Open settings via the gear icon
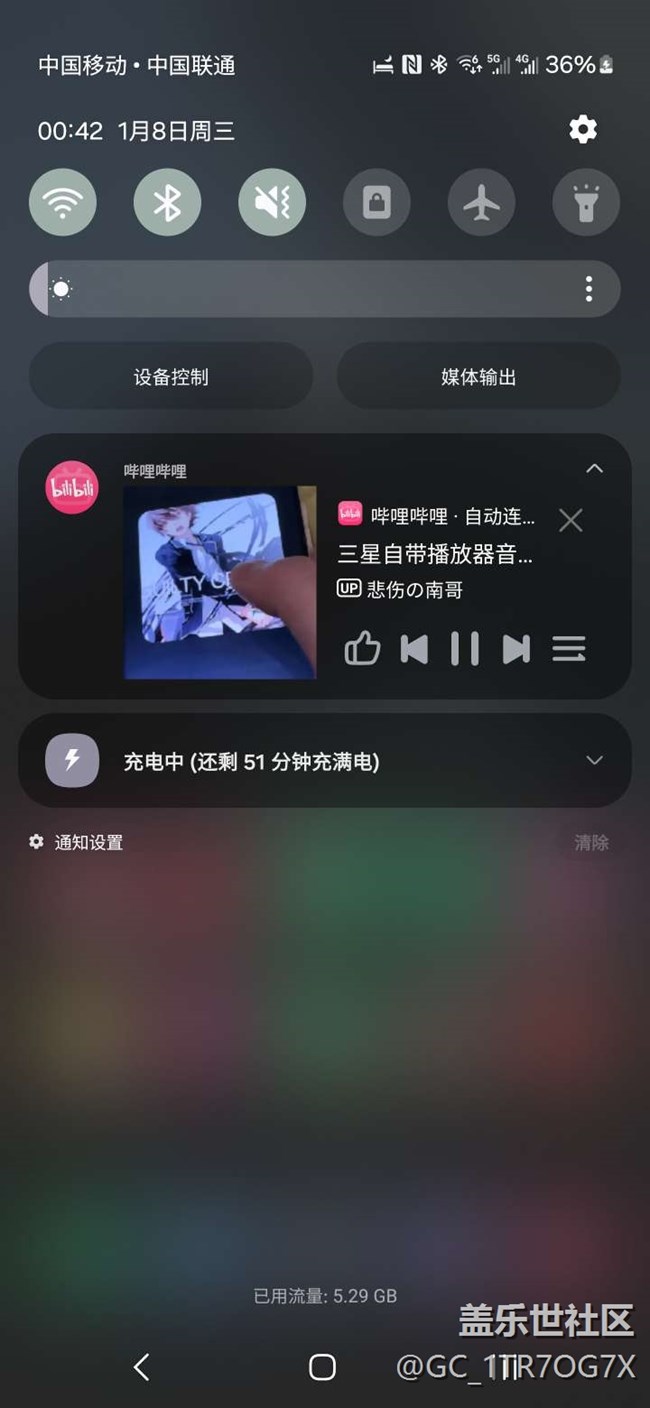 click(583, 129)
